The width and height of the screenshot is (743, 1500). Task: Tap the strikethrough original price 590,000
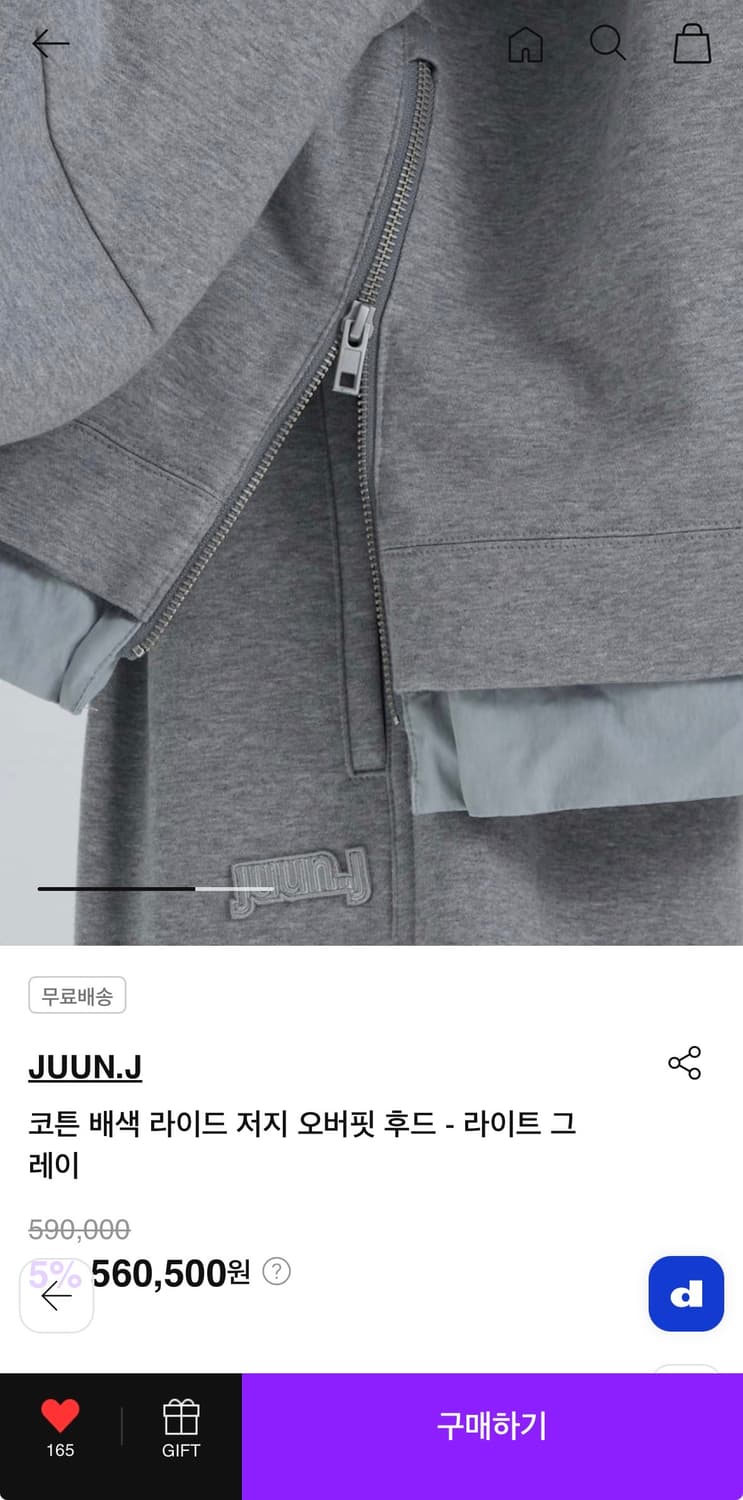75,1229
